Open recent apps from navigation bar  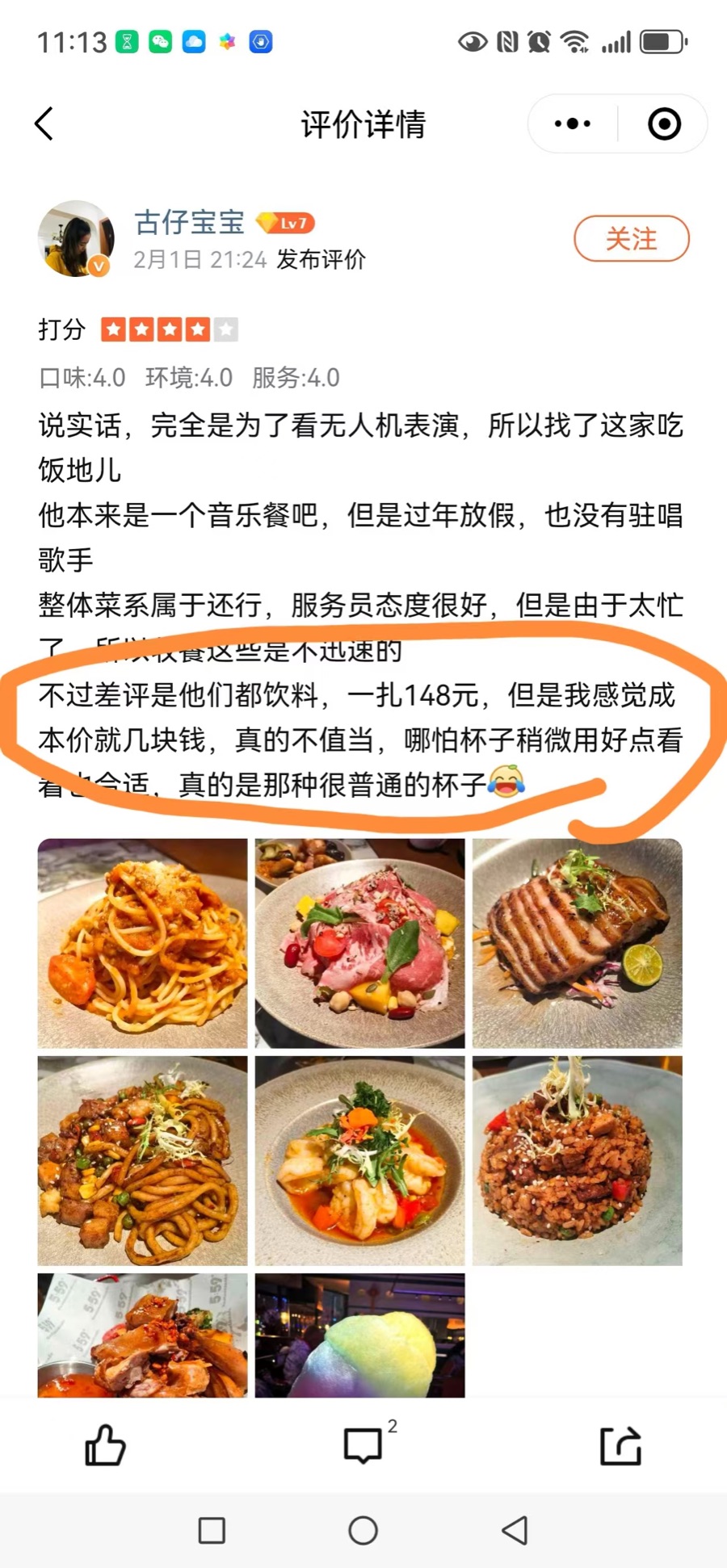212,1530
